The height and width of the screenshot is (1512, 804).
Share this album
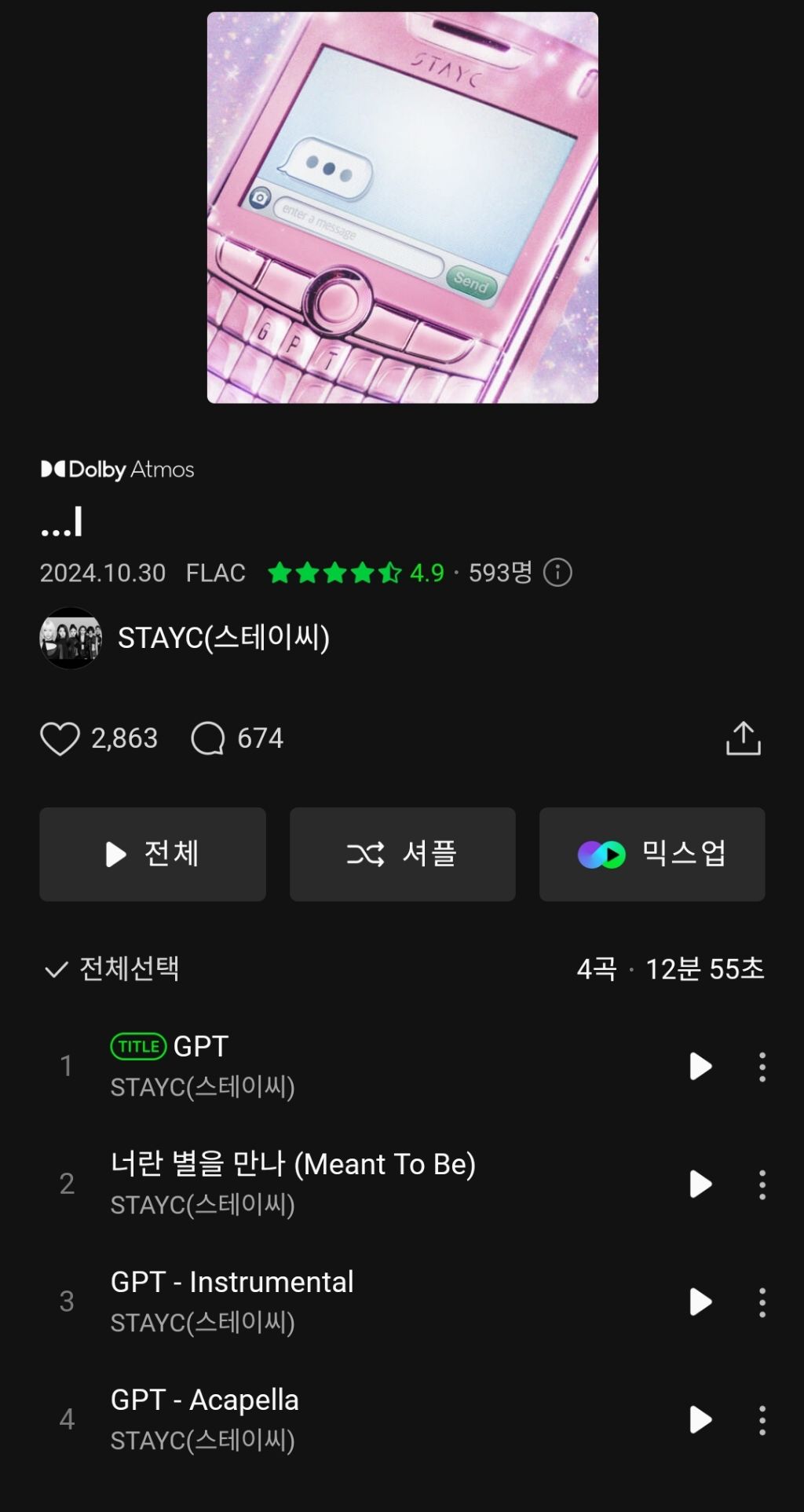point(743,738)
